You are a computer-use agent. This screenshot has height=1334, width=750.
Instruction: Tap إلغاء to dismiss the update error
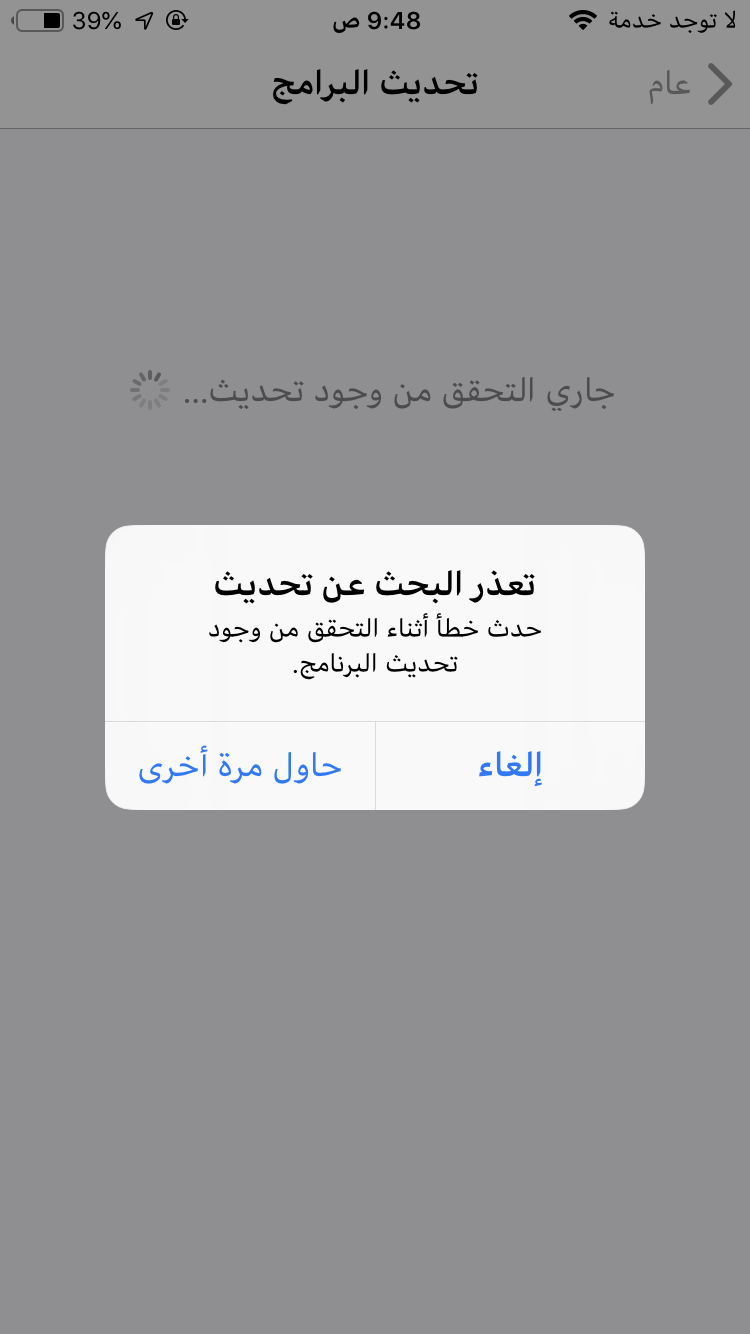[x=510, y=766]
